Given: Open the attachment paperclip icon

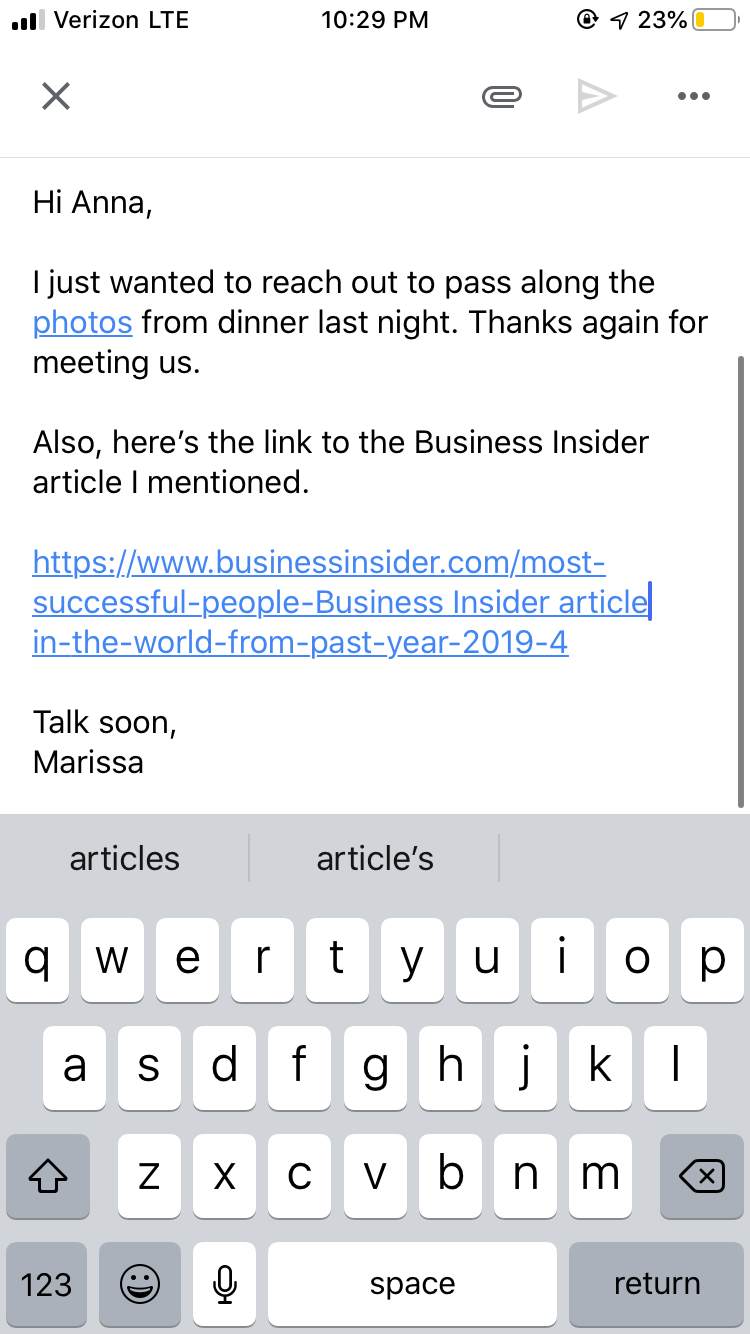Looking at the screenshot, I should (502, 96).
